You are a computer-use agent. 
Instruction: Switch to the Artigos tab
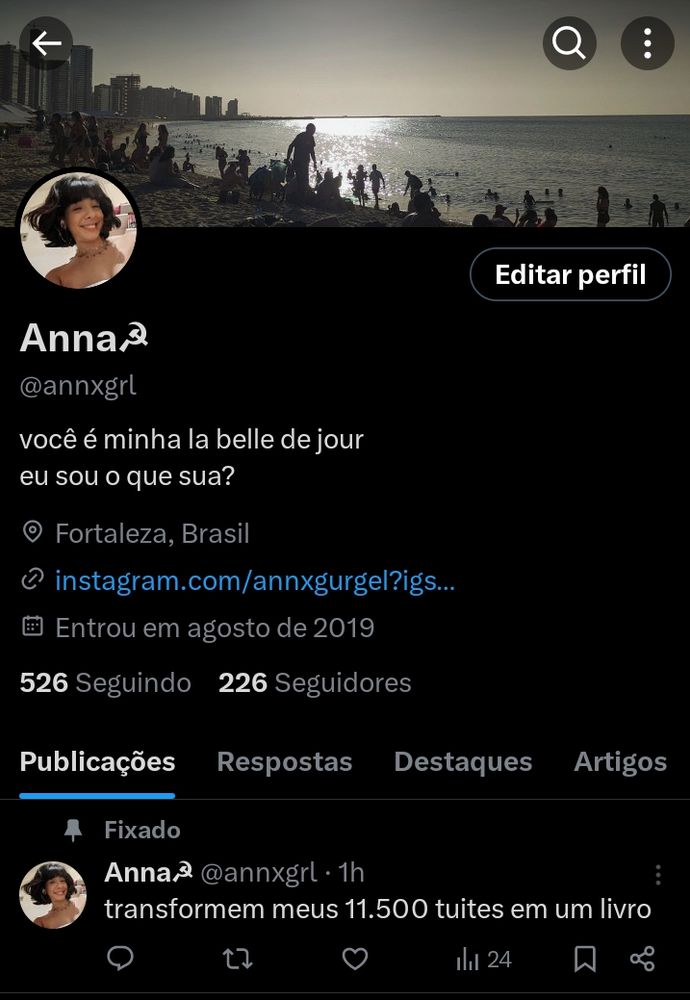(x=619, y=762)
